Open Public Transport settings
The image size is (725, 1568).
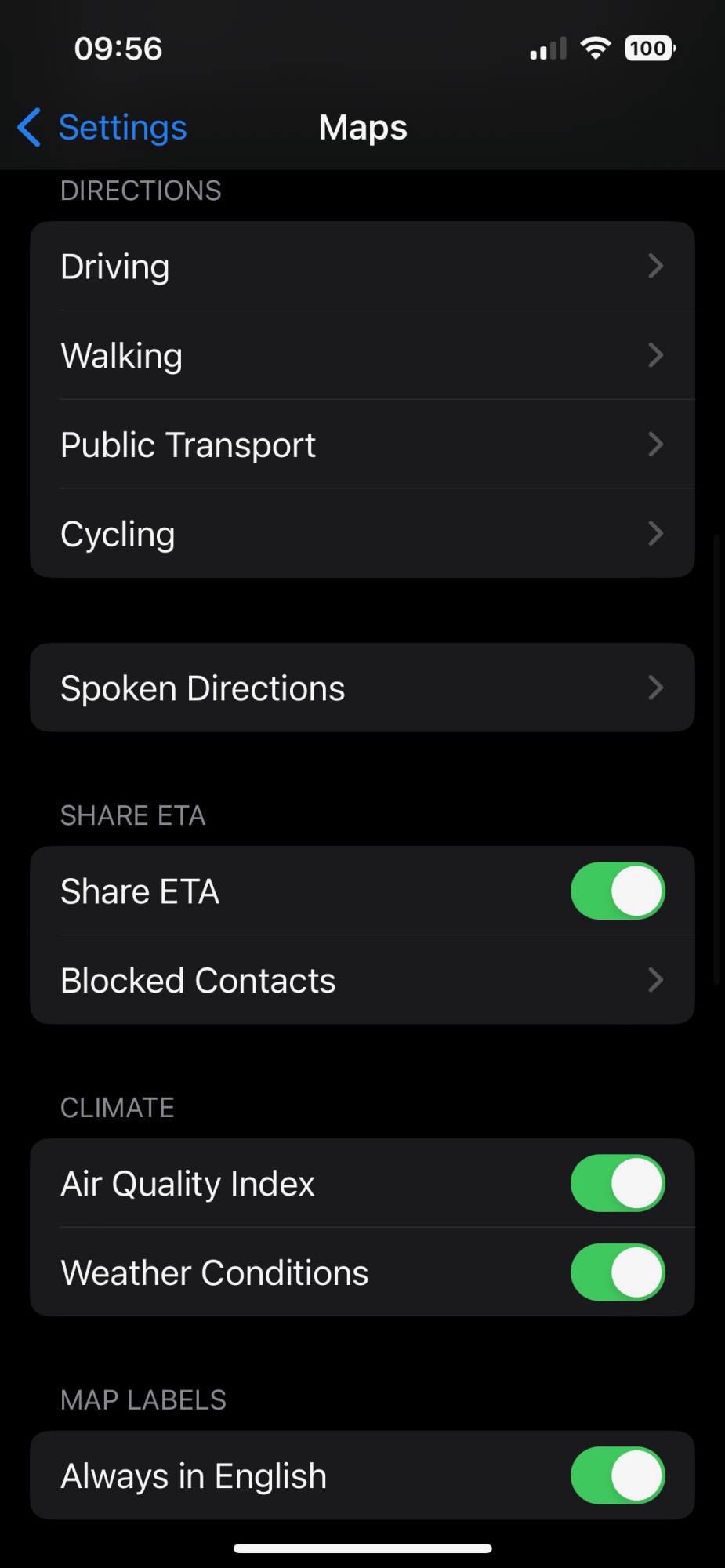[362, 445]
